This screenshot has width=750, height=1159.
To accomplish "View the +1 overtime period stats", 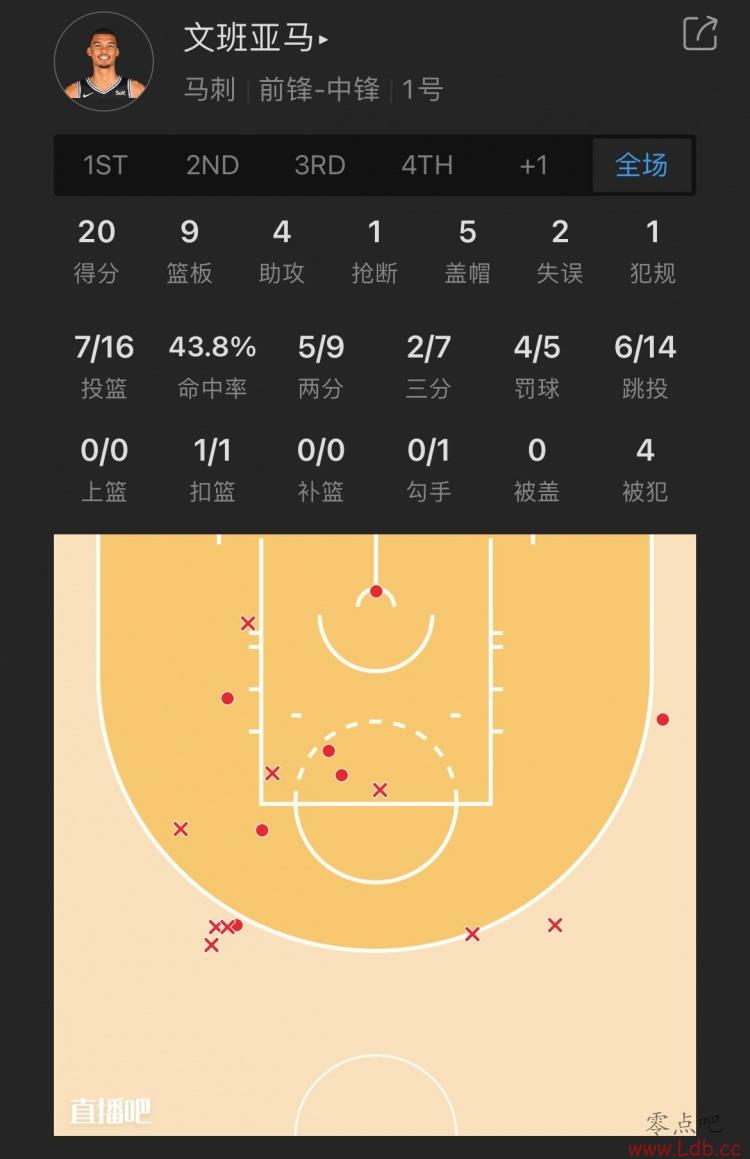I will [x=534, y=165].
